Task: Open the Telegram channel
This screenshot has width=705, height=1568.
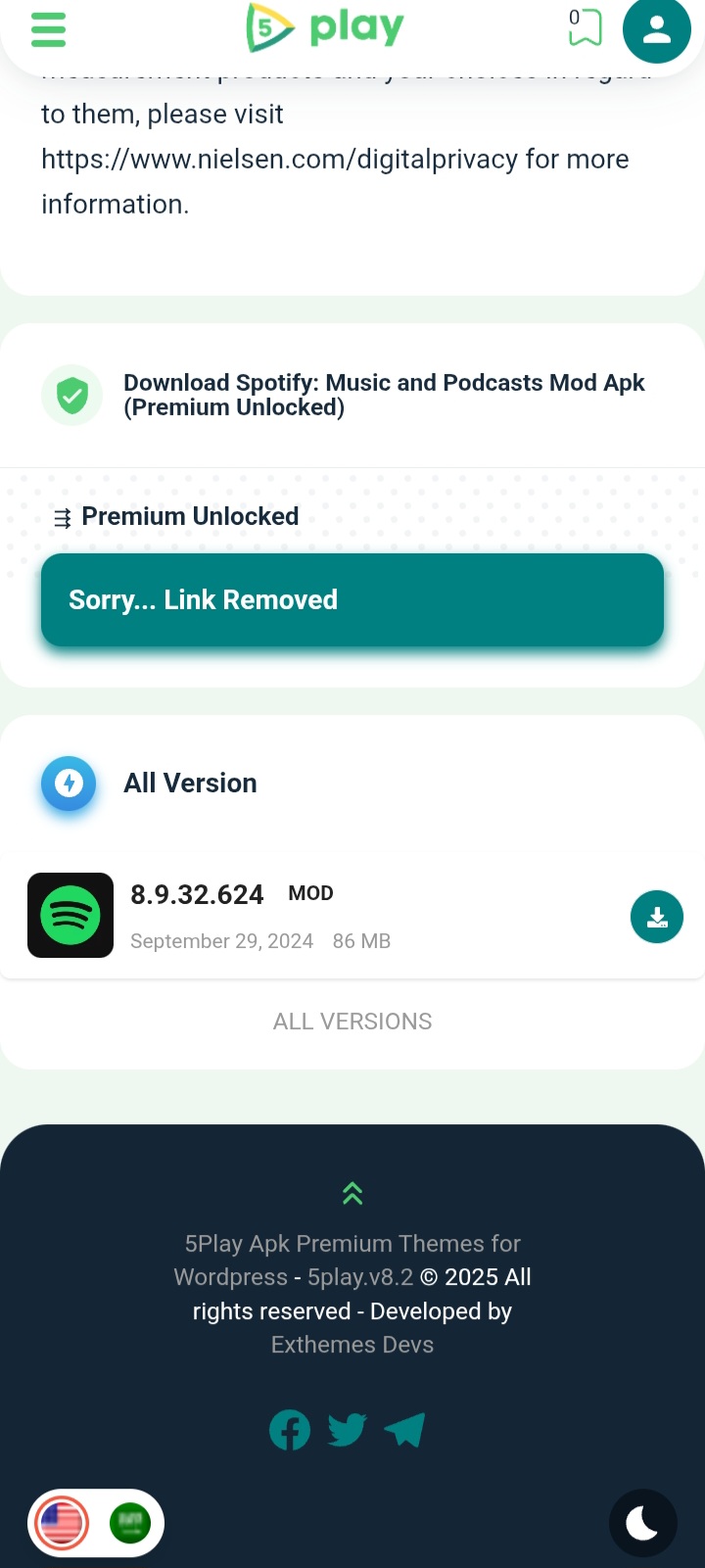Action: (x=404, y=1430)
